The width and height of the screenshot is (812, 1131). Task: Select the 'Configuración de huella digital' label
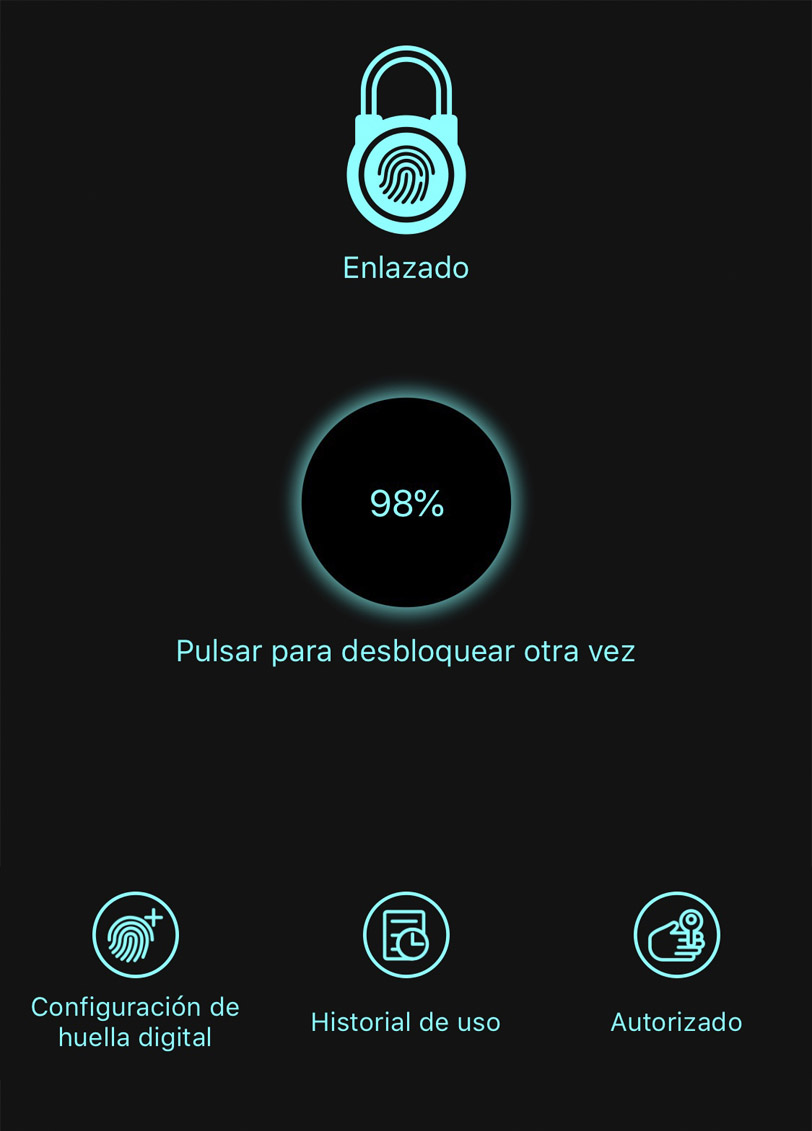(135, 1022)
